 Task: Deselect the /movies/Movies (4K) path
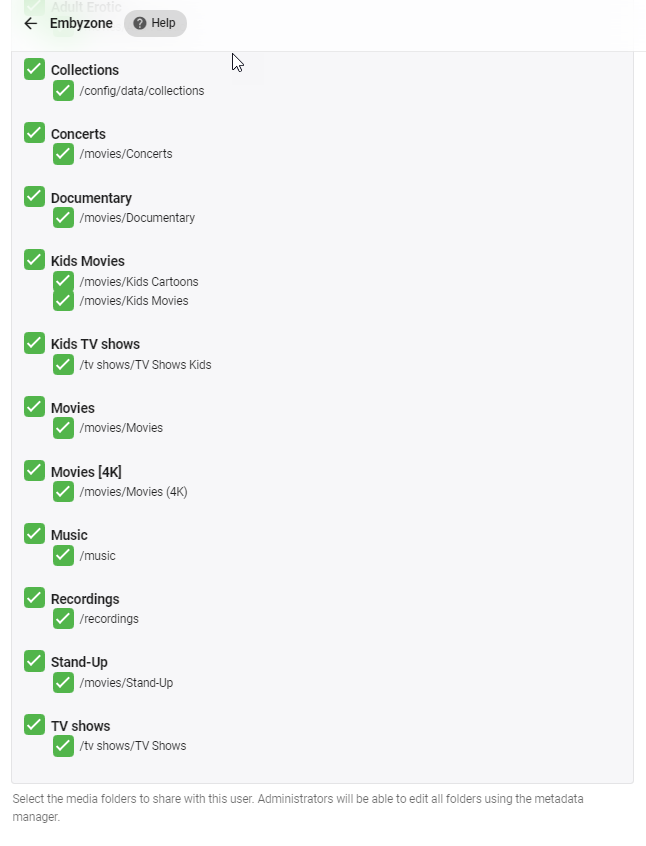click(x=64, y=492)
